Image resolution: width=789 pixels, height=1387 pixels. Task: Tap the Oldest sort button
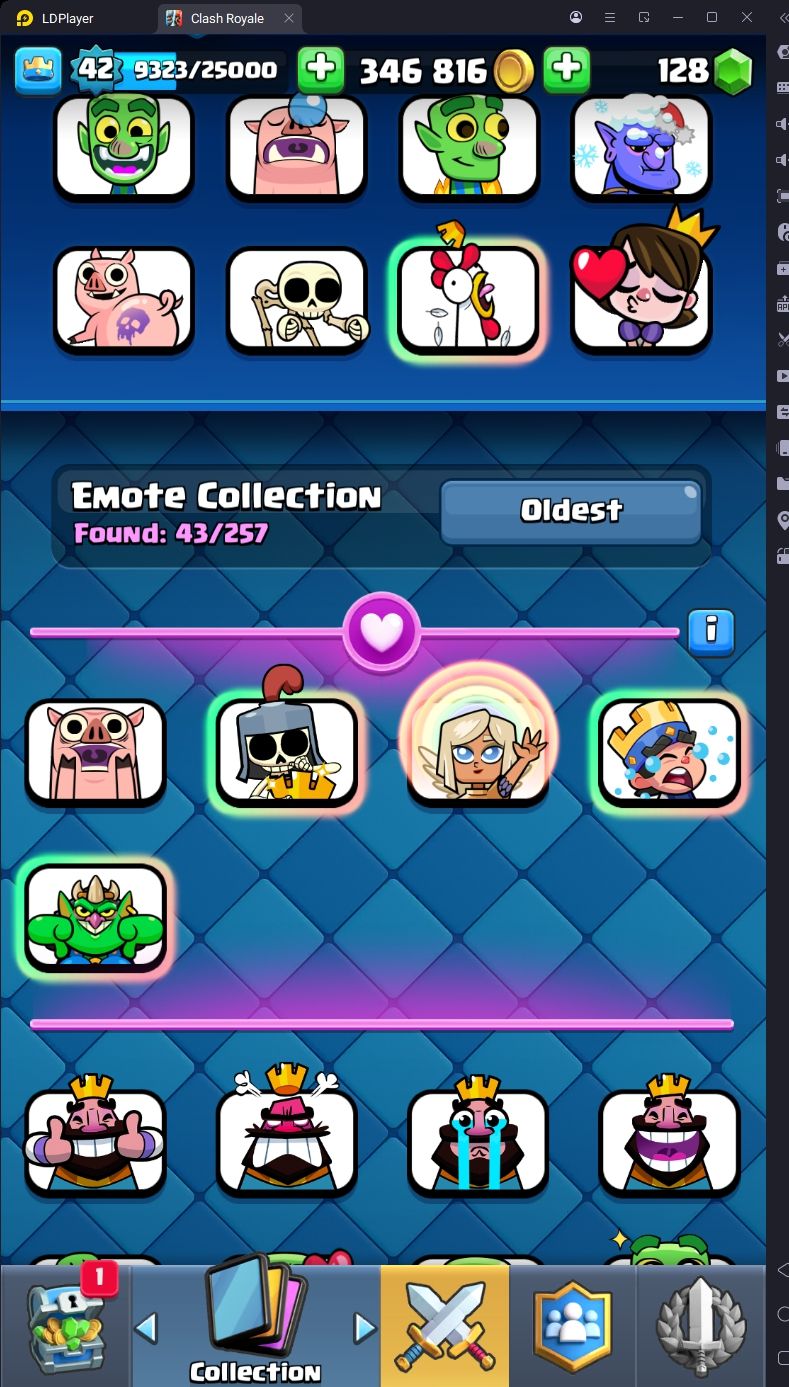tap(571, 511)
